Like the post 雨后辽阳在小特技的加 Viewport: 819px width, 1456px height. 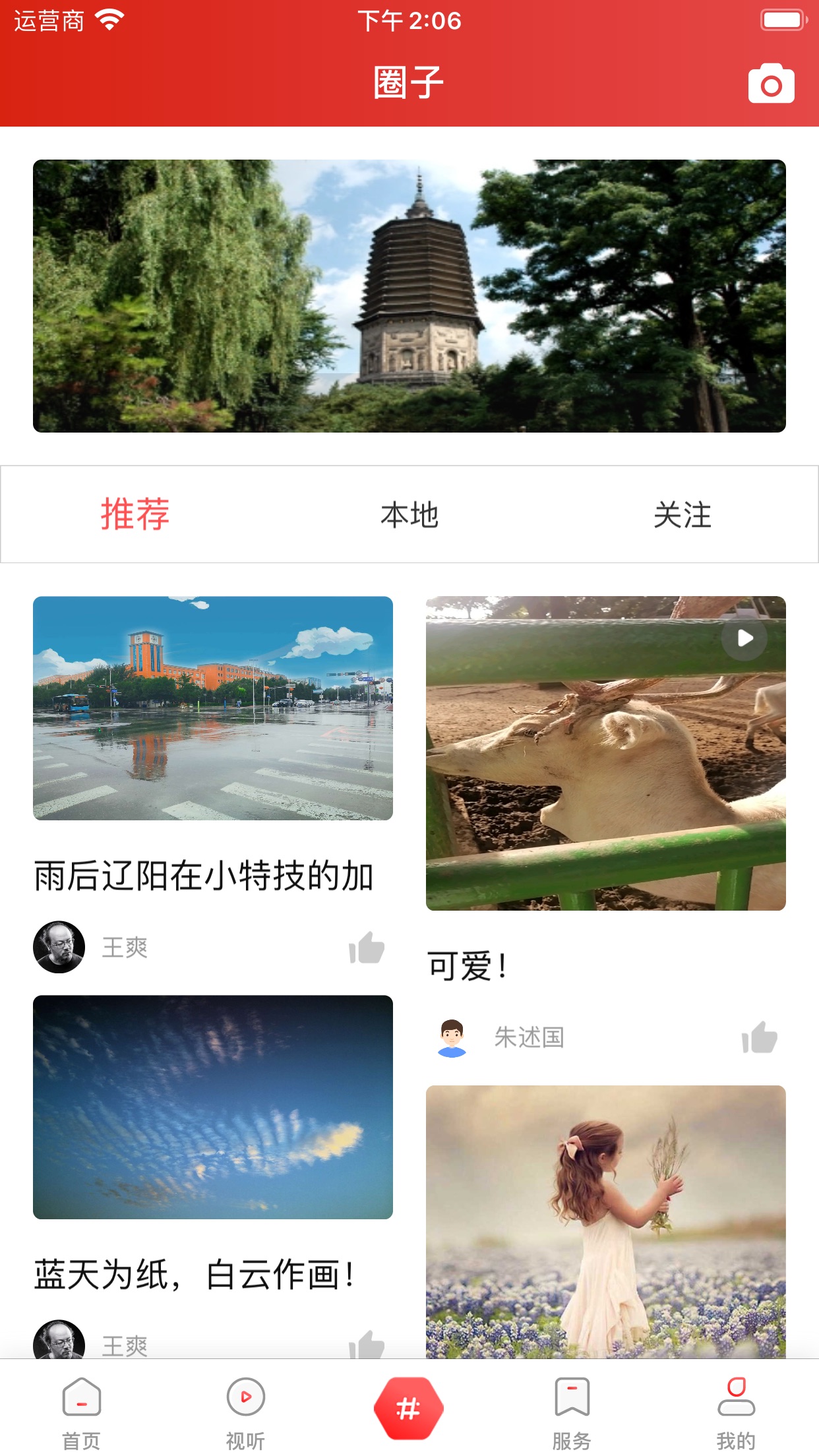coord(367,948)
